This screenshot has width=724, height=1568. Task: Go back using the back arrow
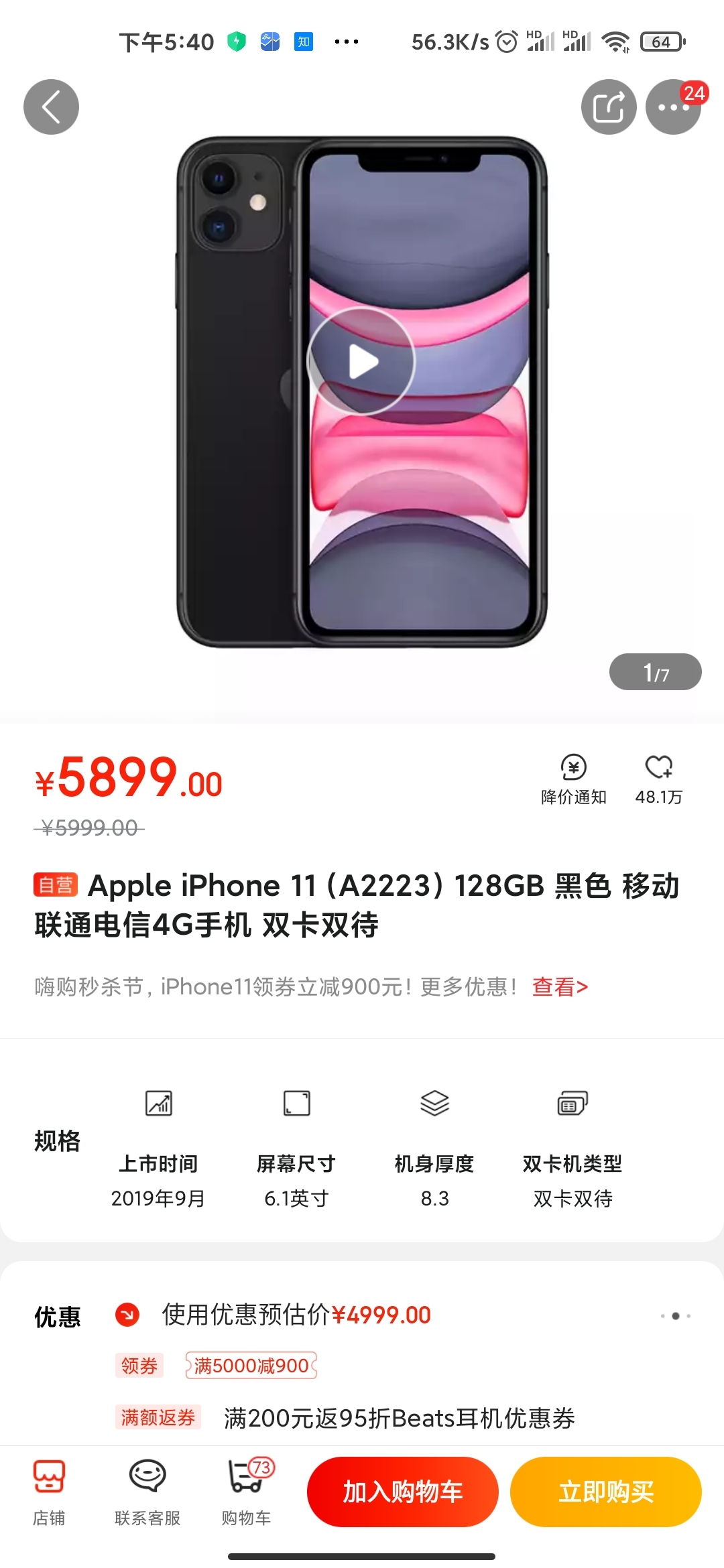[x=51, y=107]
